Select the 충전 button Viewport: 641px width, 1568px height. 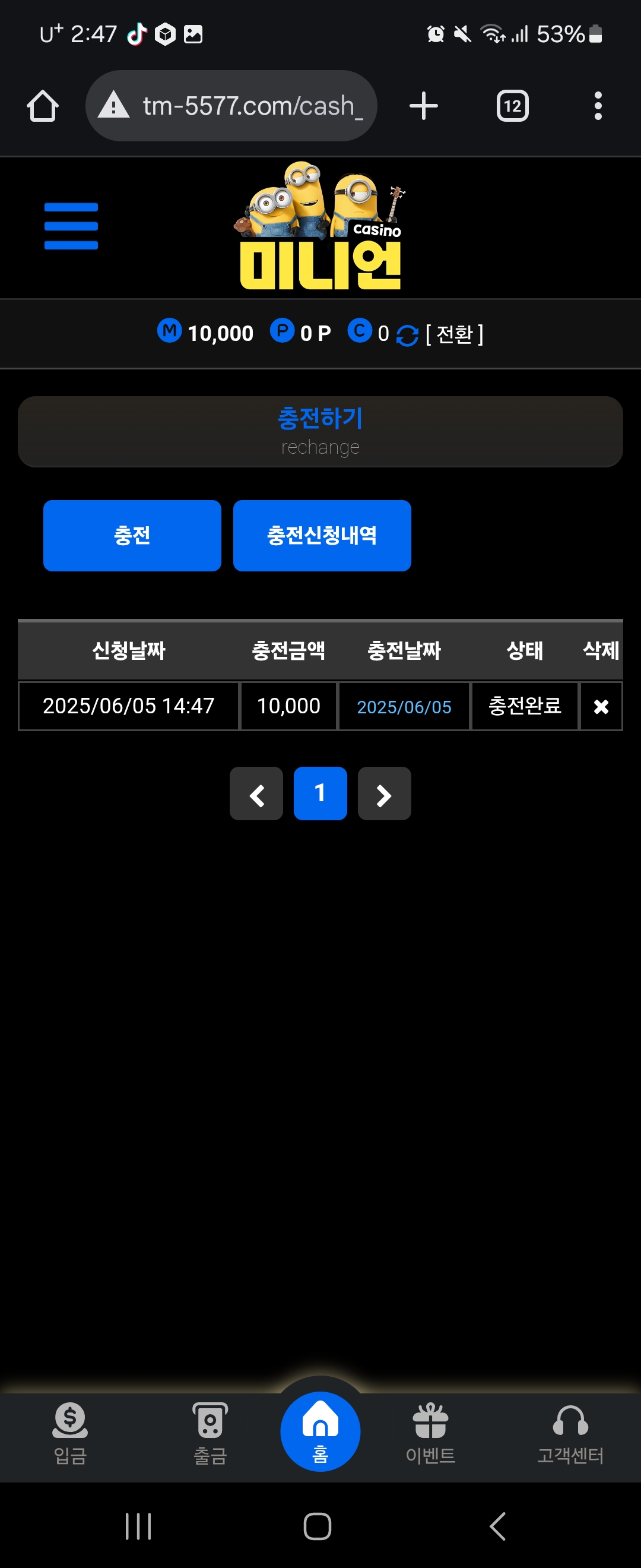[132, 535]
